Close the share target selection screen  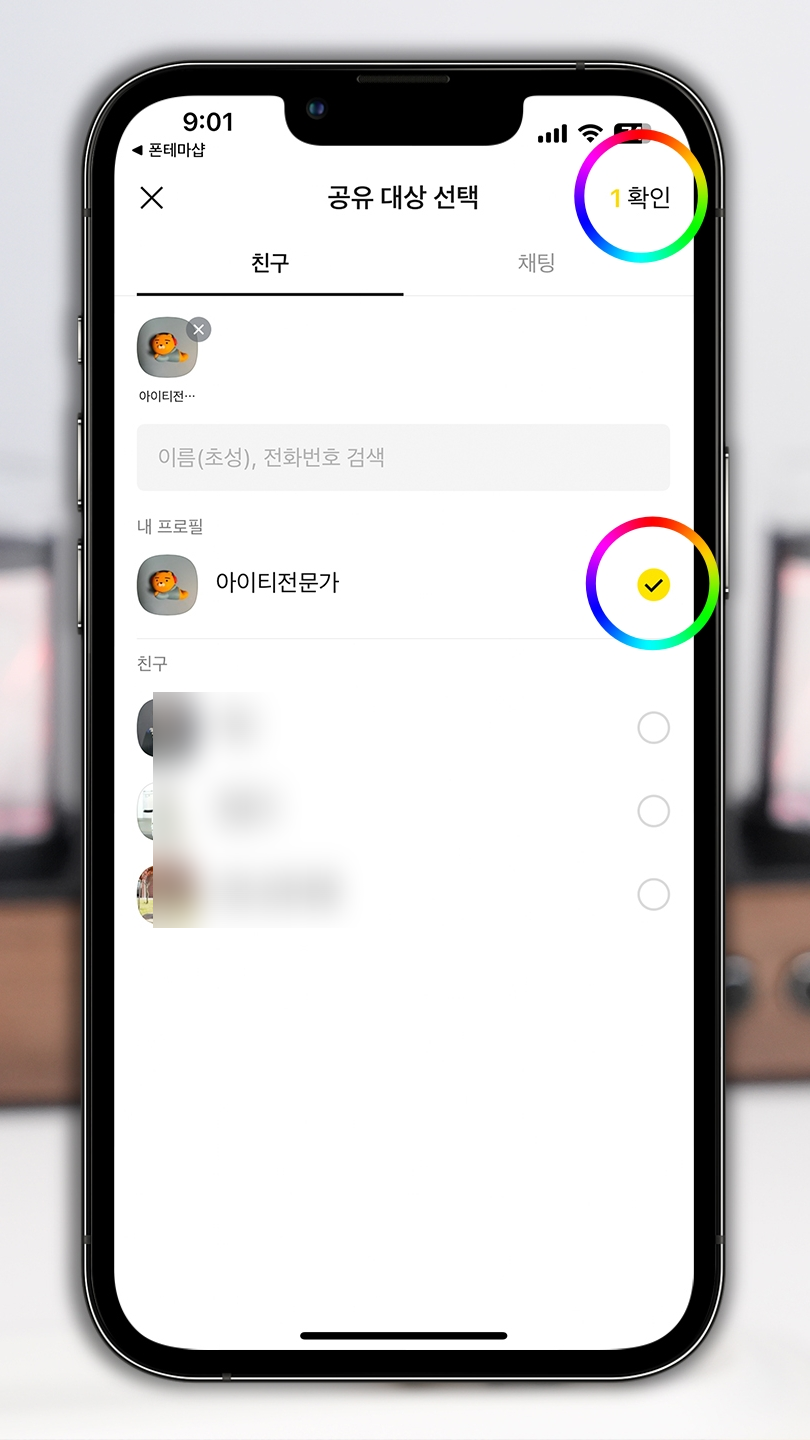click(x=152, y=198)
